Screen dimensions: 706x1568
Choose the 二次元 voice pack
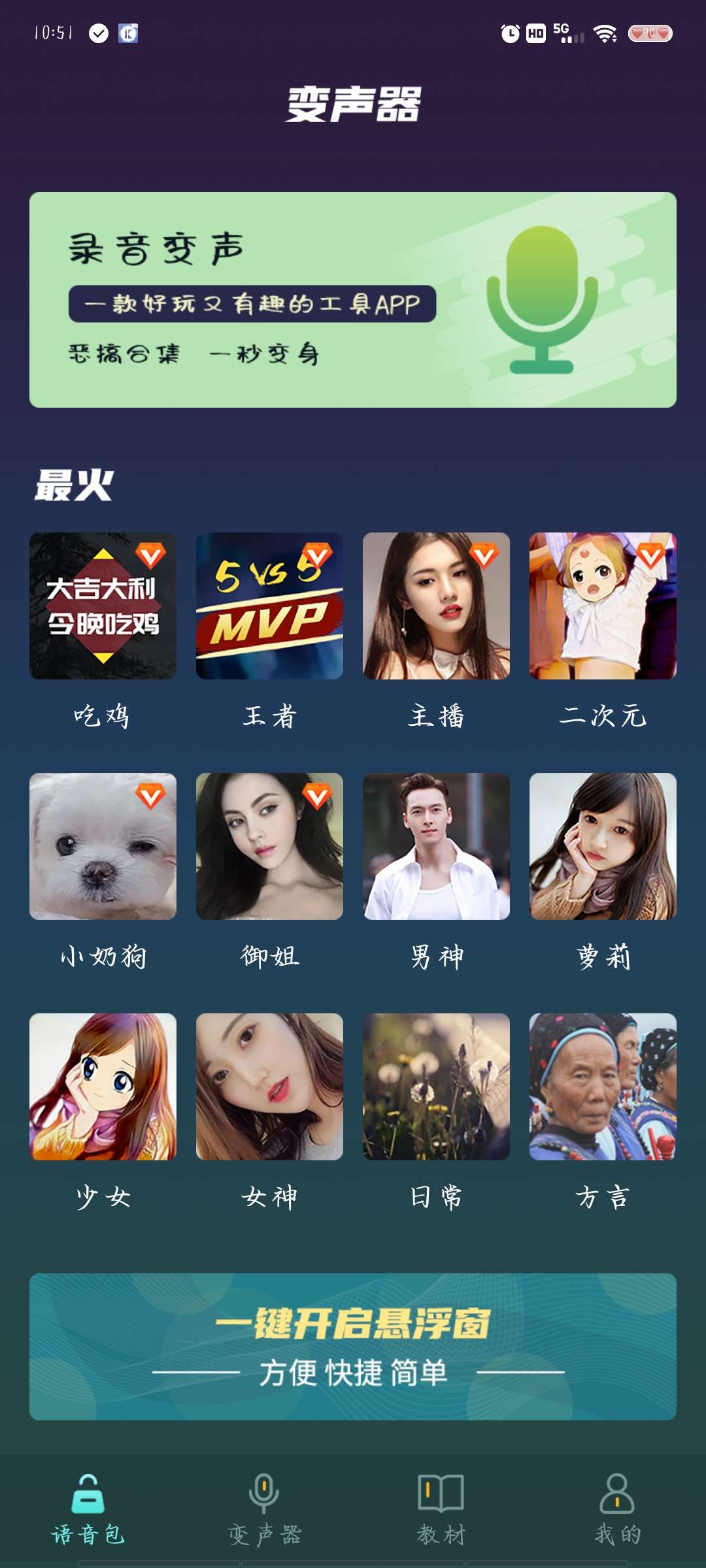click(x=603, y=606)
